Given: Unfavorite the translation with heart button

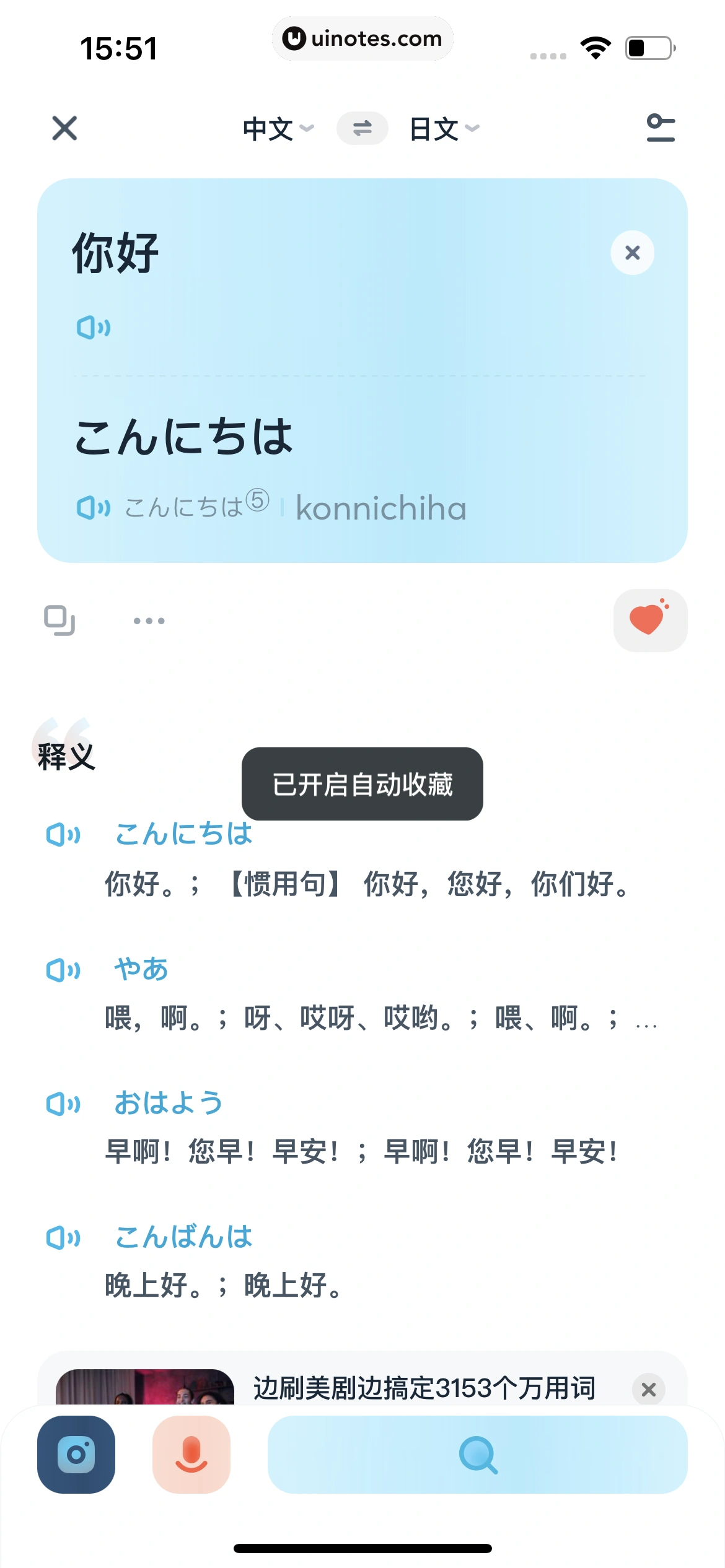Looking at the screenshot, I should point(650,619).
